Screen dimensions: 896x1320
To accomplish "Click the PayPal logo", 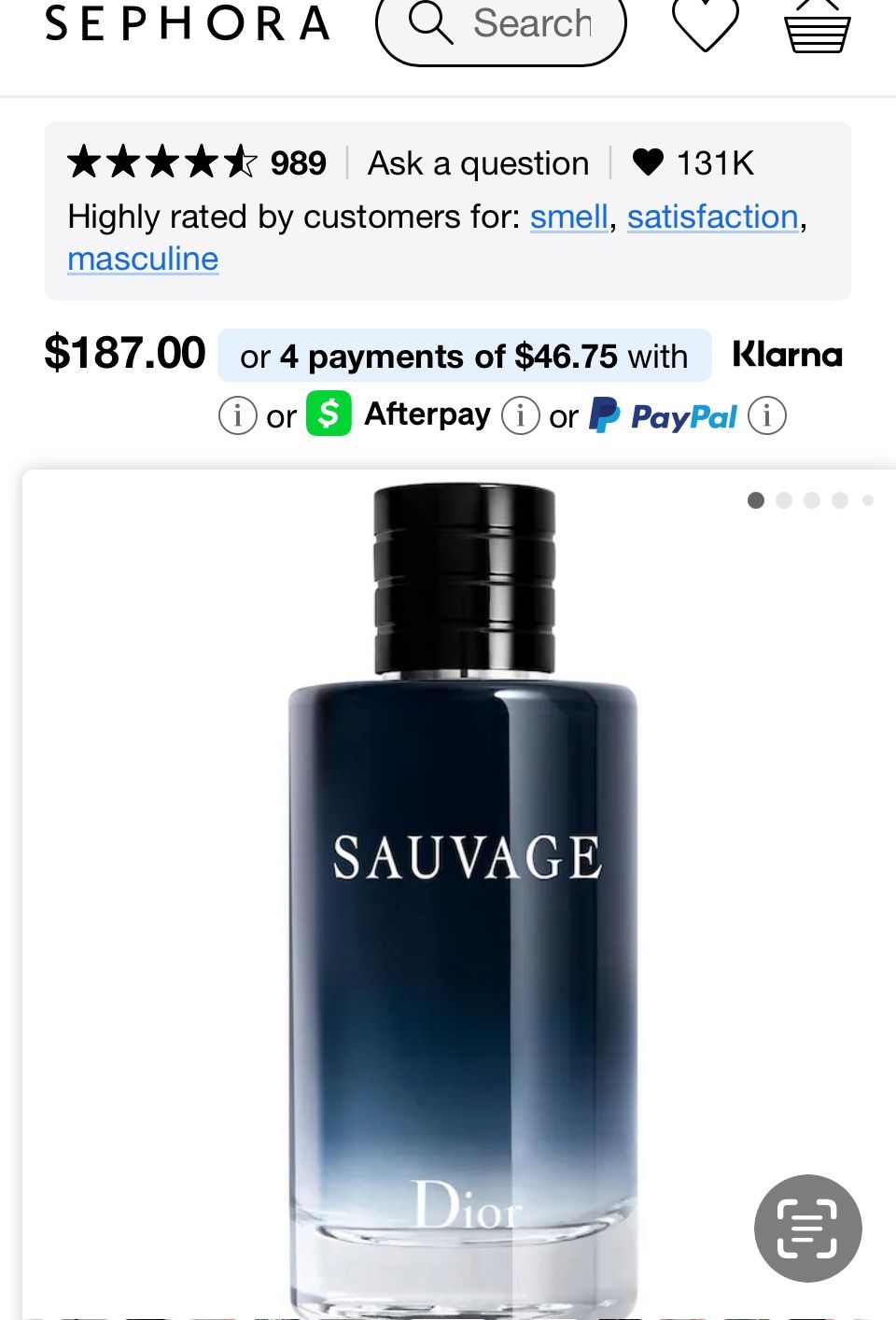I will coord(665,415).
